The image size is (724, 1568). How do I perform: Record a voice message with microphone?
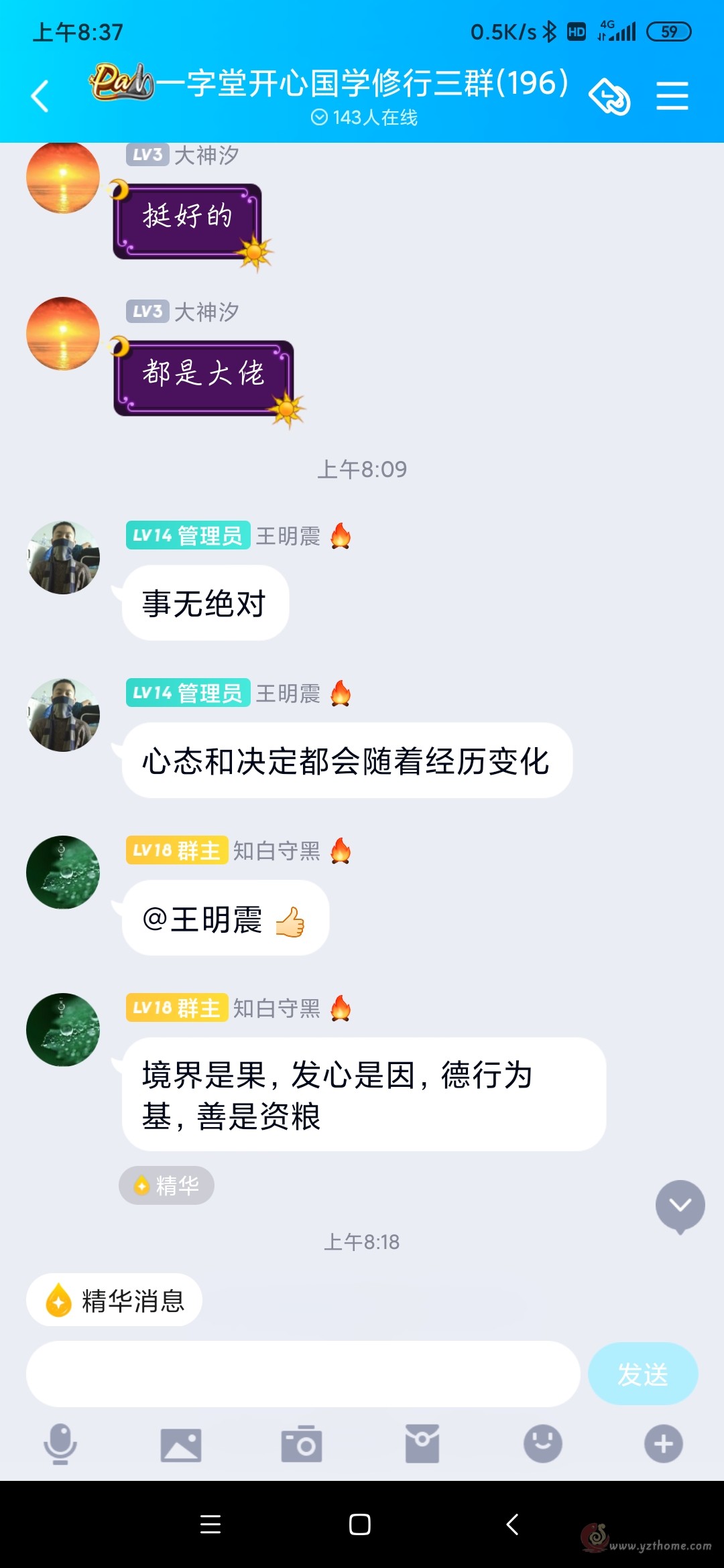click(x=60, y=1444)
